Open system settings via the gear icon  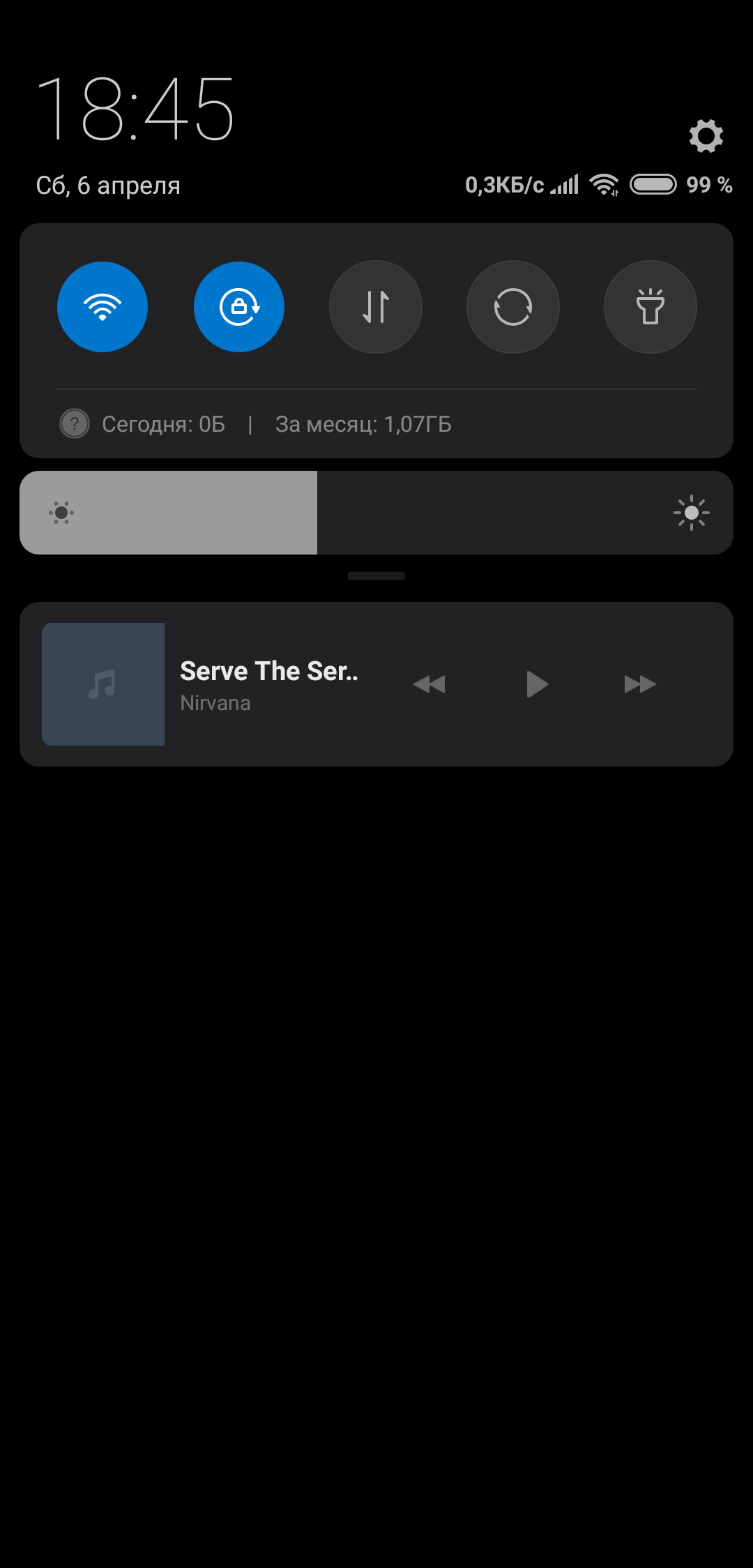(706, 136)
